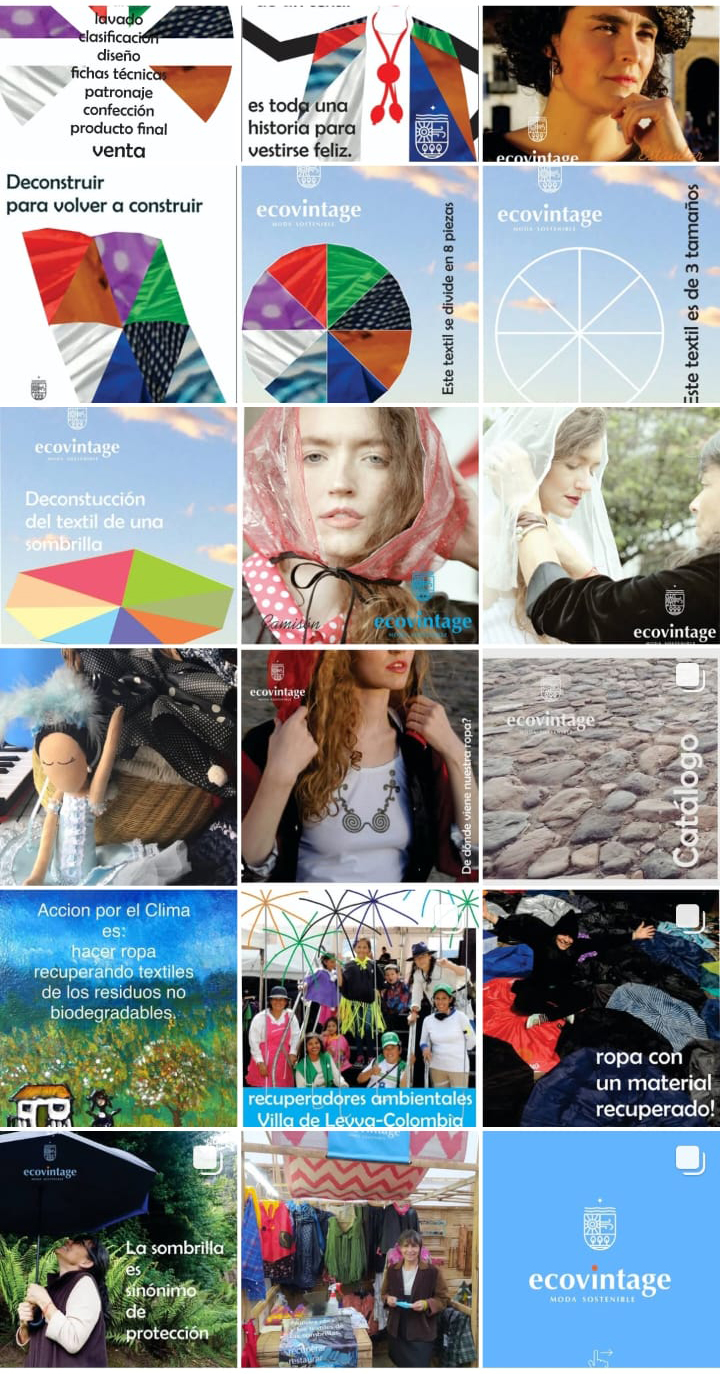The height and width of the screenshot is (1374, 720).
Task: Open the white veil photo post
Action: [601, 525]
